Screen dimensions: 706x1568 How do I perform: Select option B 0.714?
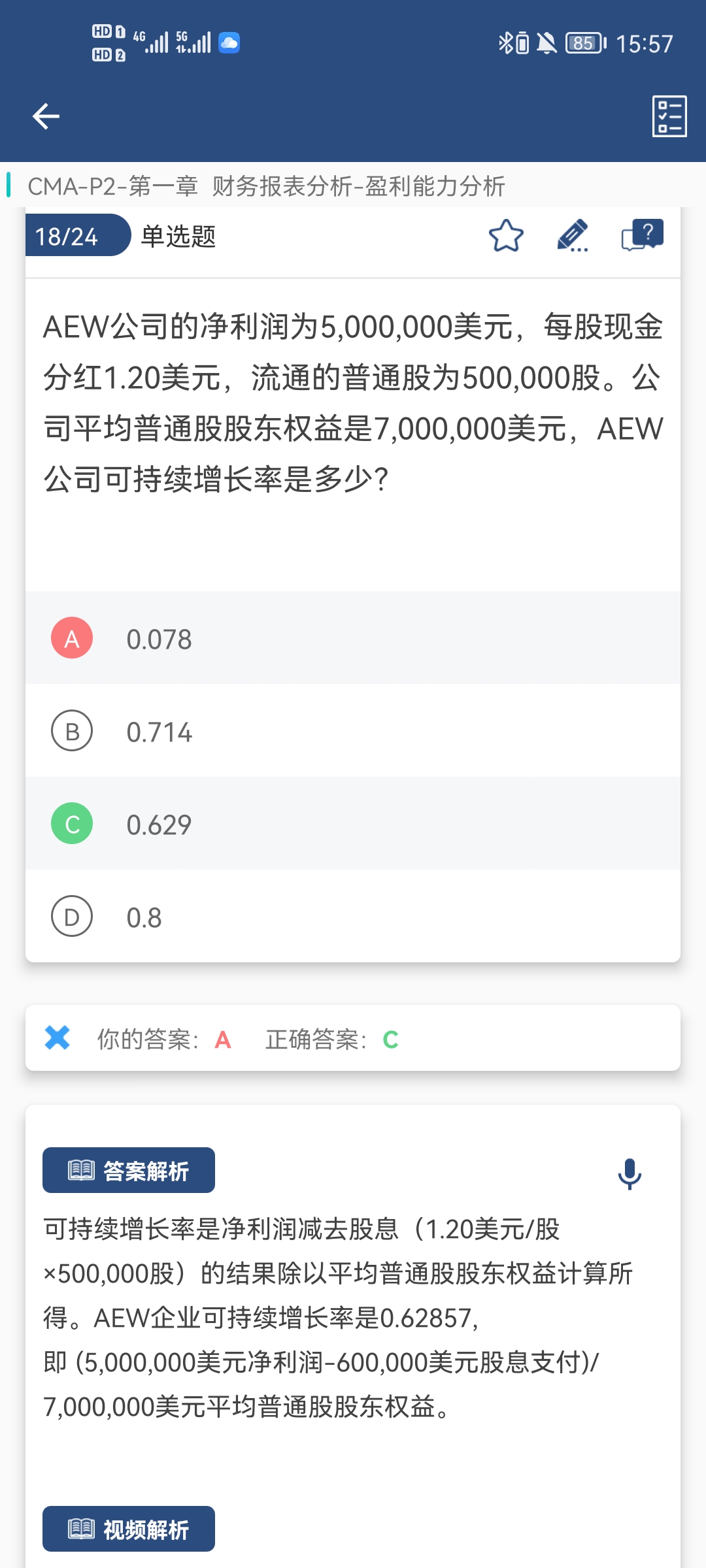click(x=353, y=731)
